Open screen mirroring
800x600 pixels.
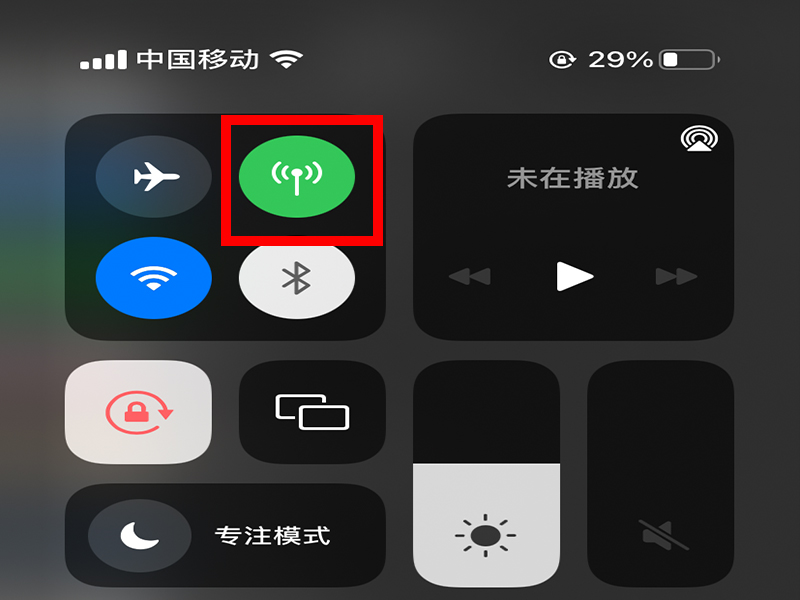(x=312, y=411)
